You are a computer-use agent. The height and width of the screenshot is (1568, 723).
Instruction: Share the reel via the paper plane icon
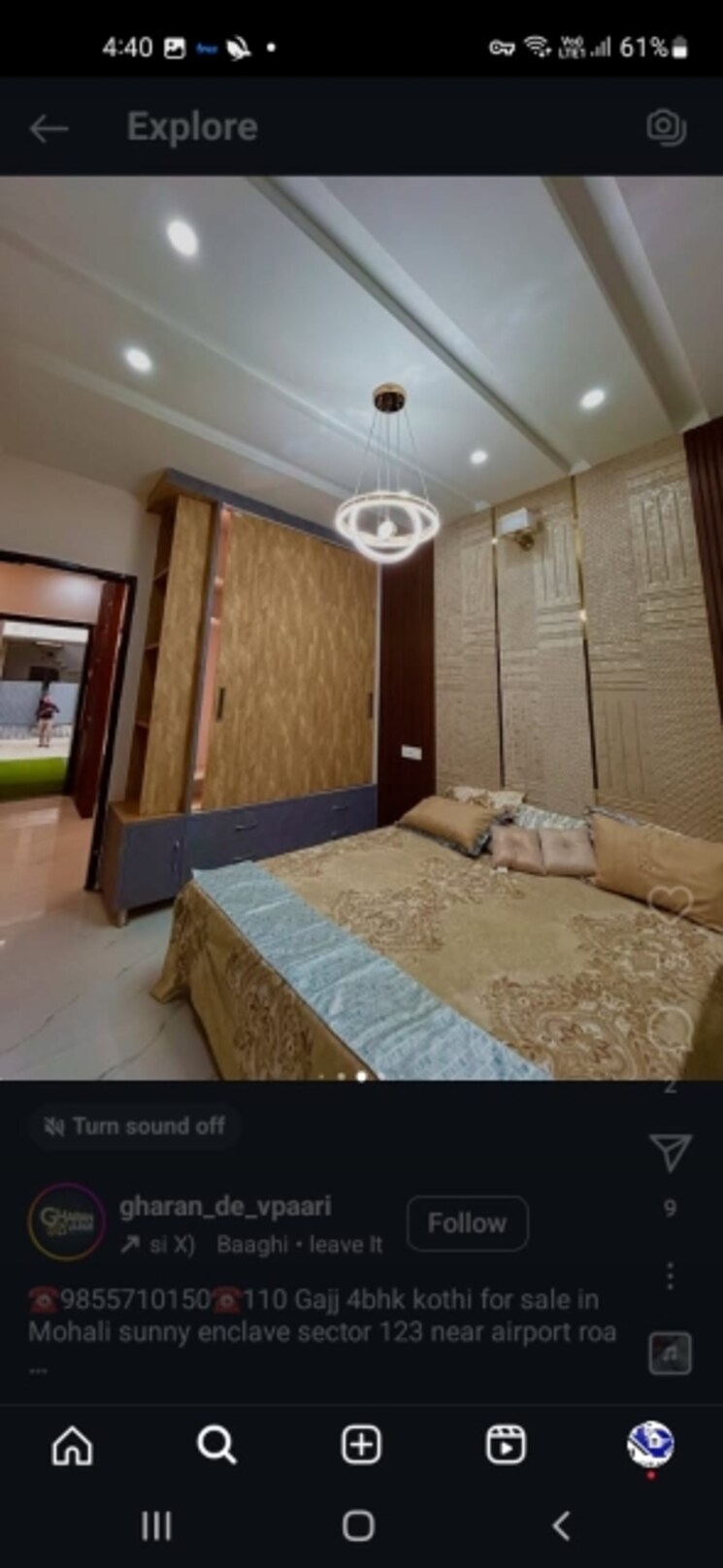pyautogui.click(x=670, y=1152)
